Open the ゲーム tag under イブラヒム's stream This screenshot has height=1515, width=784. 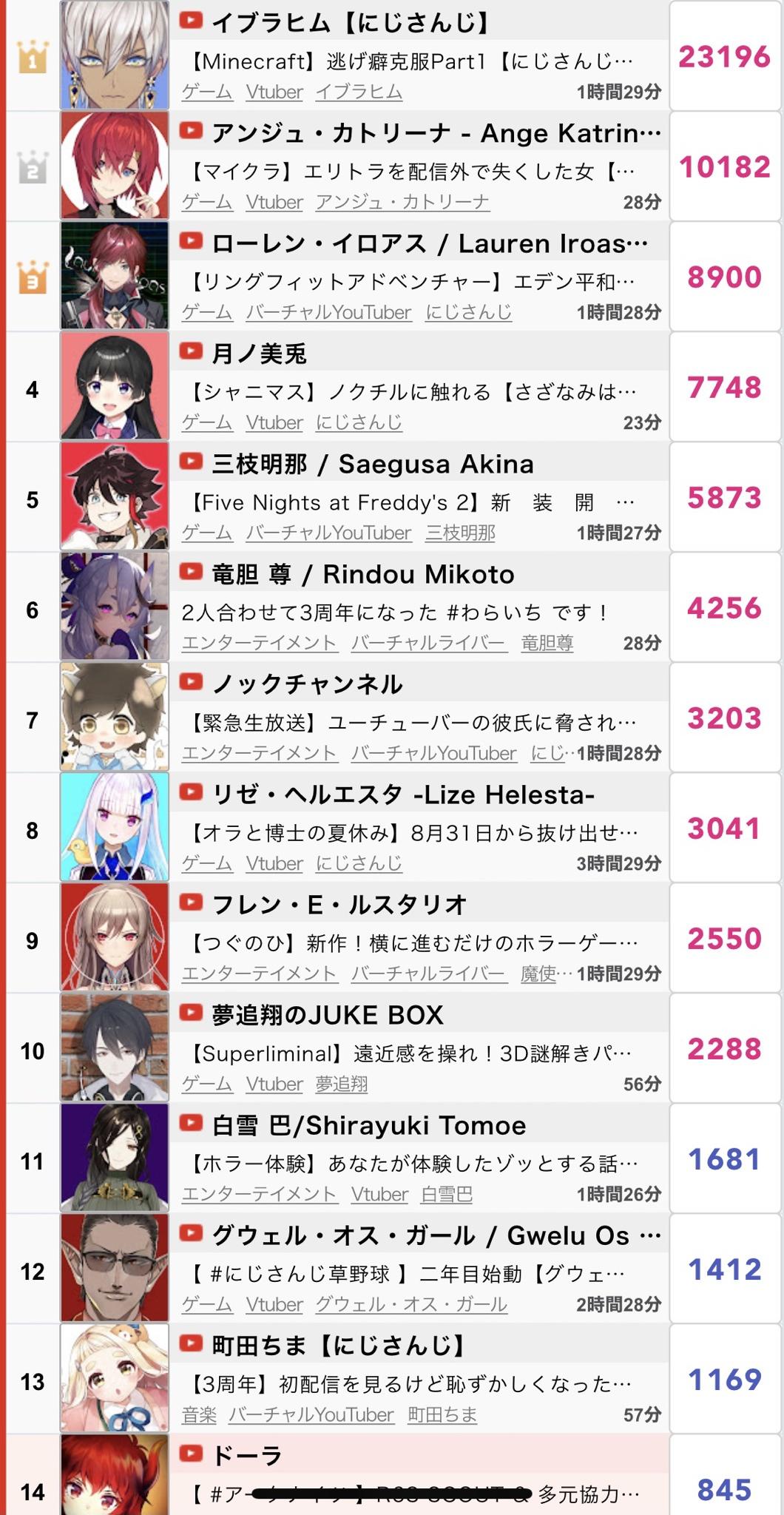206,92
